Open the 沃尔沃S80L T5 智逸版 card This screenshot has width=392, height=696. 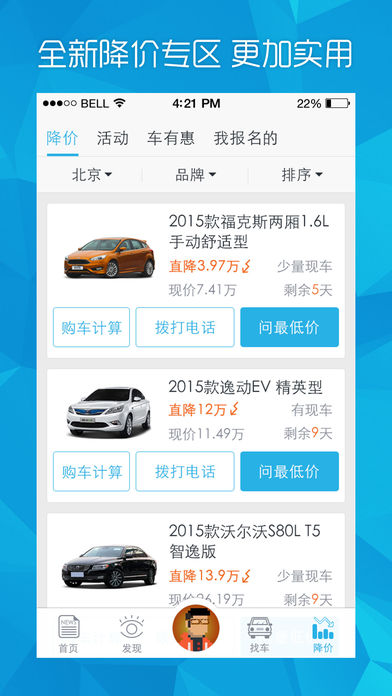pos(196,560)
